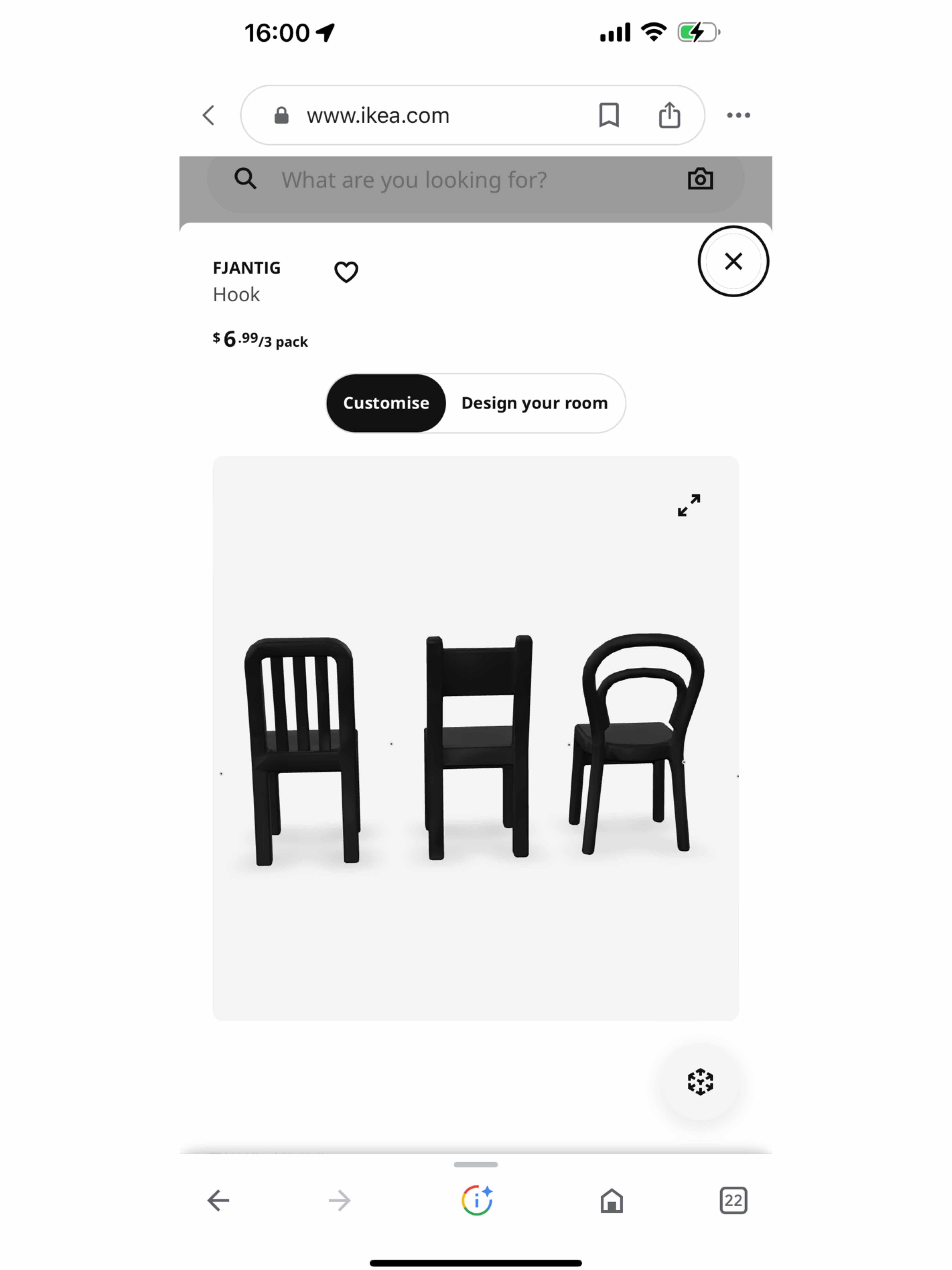
Task: Bookmark this page in the browser
Action: click(x=609, y=115)
